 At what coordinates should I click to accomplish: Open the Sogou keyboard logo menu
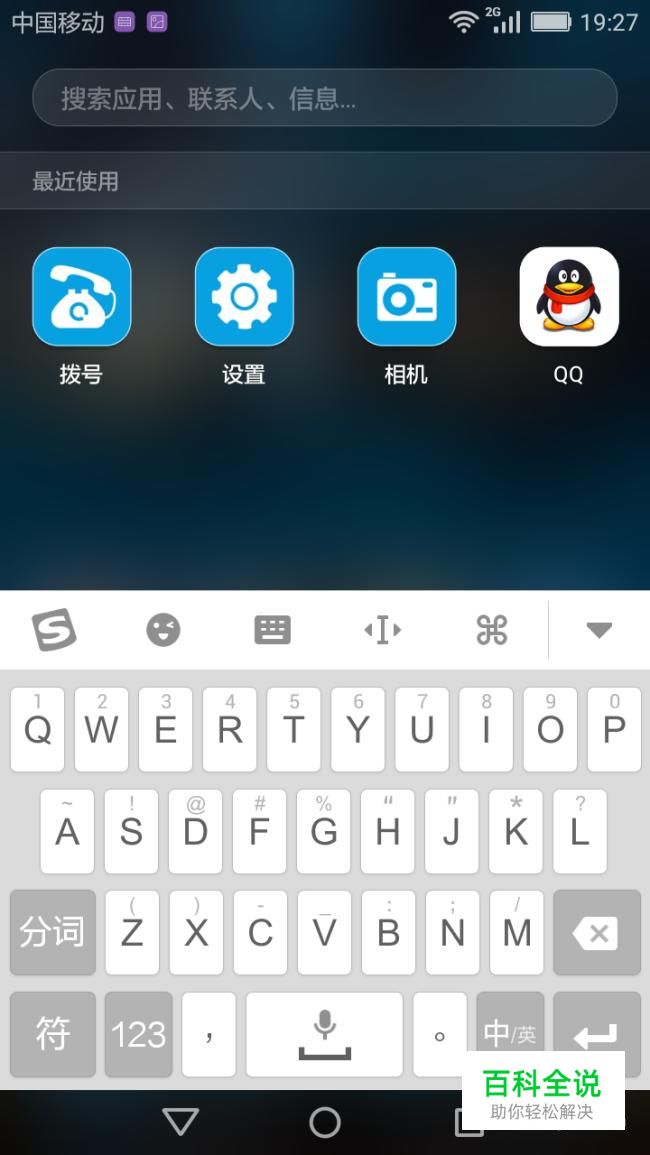[x=54, y=630]
